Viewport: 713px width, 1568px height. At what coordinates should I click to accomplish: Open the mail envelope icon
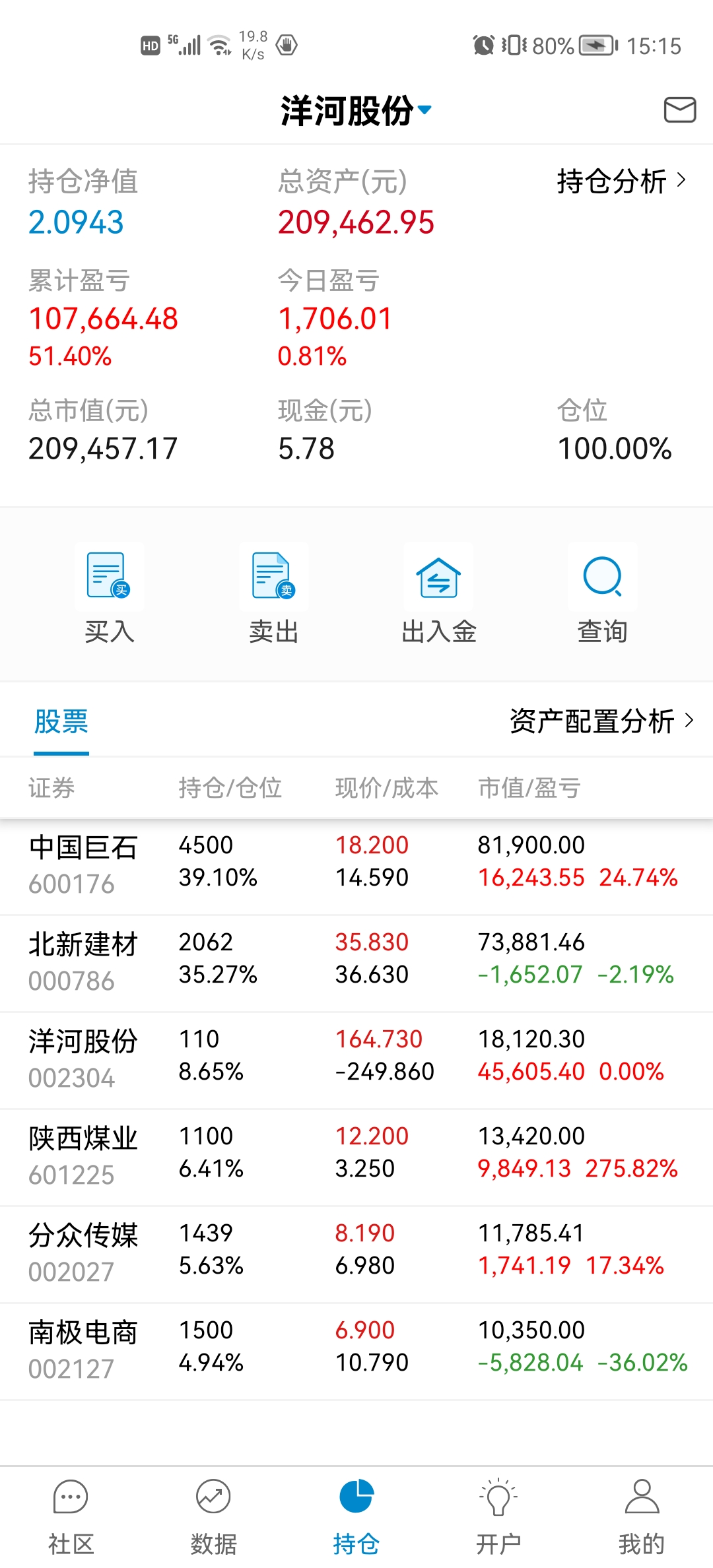coord(679,110)
